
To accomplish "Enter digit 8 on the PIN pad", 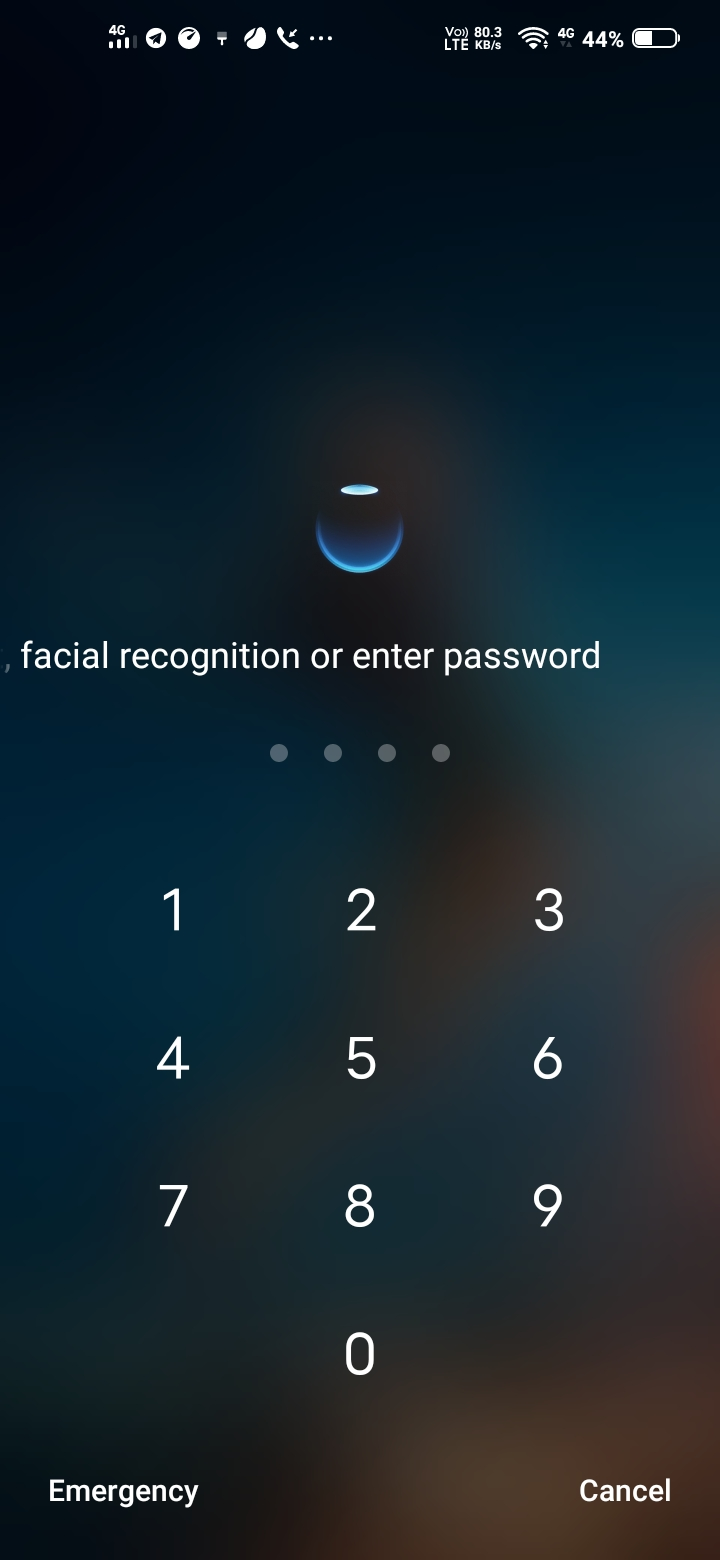I will pos(360,1206).
